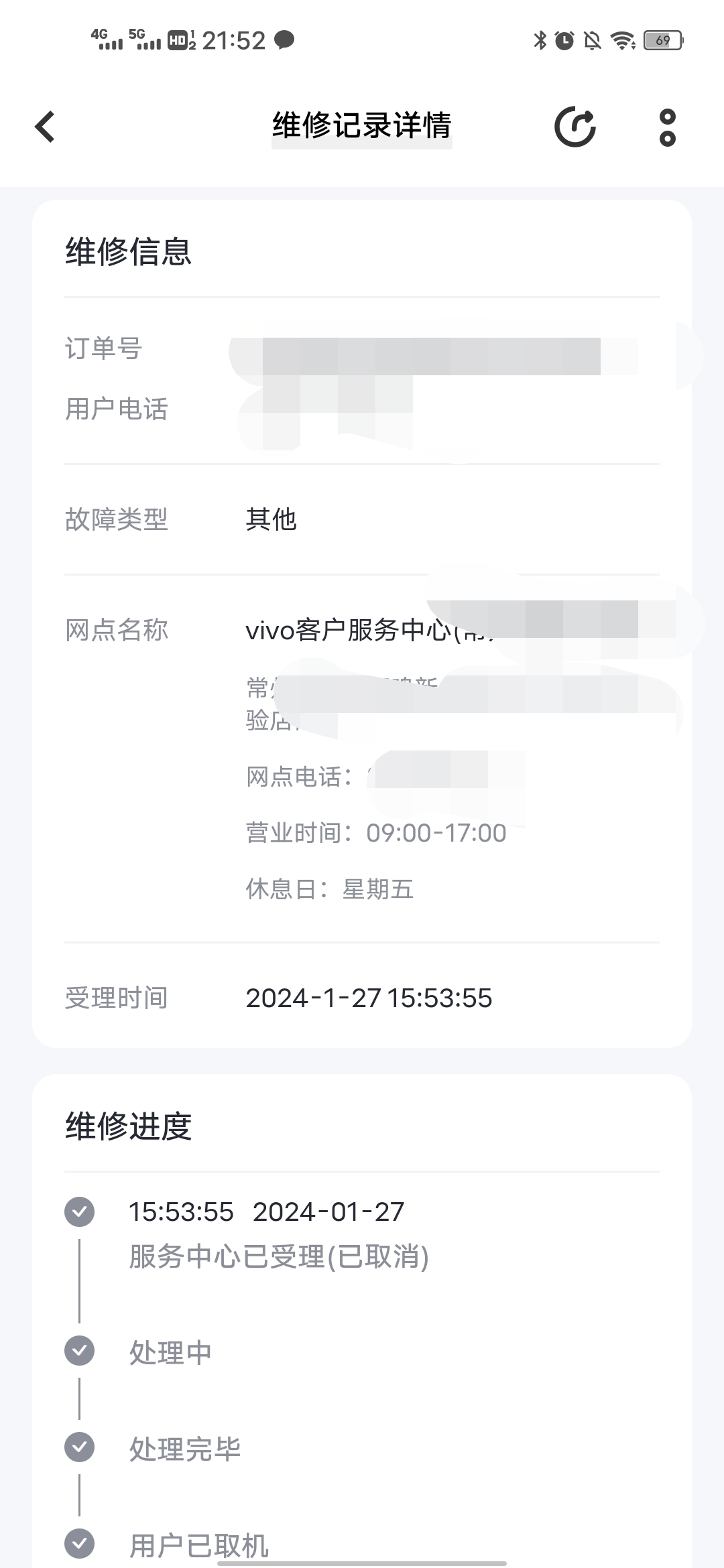Go back from repair record details

45,127
